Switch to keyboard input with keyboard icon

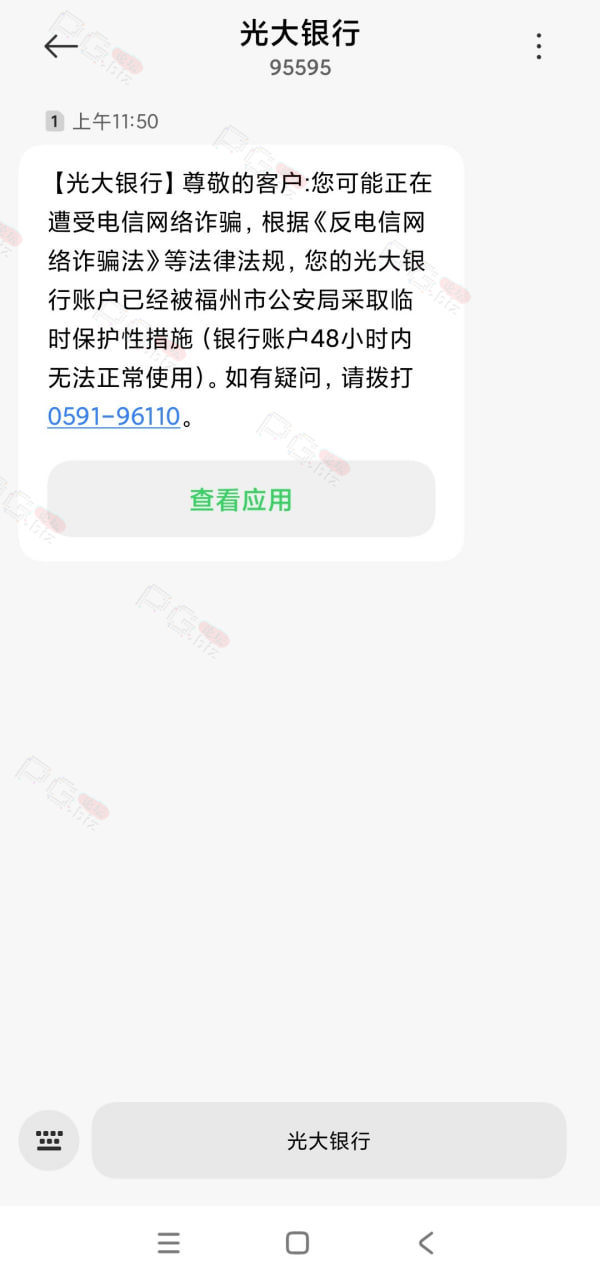pos(49,1140)
